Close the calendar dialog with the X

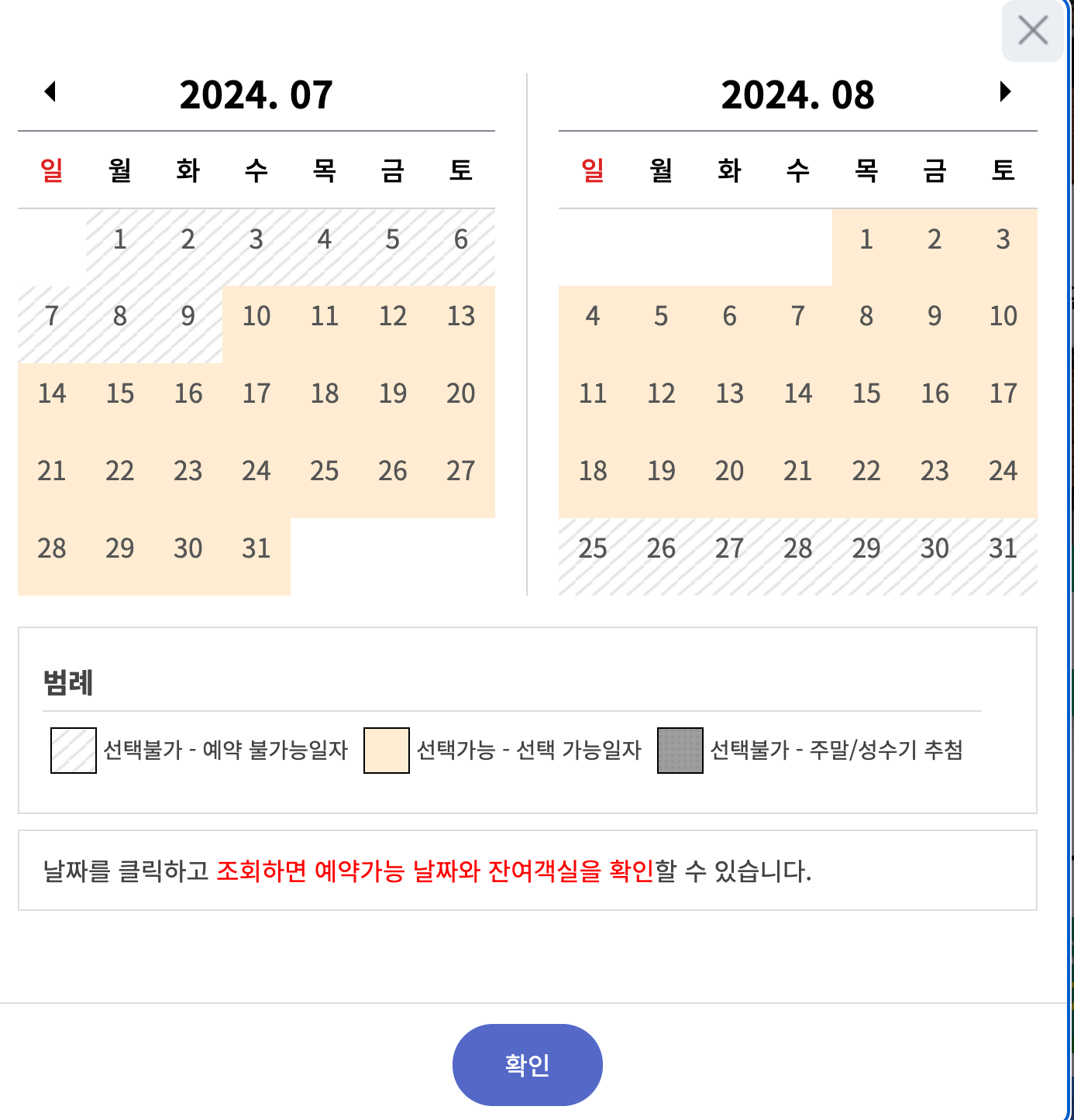(x=1032, y=31)
